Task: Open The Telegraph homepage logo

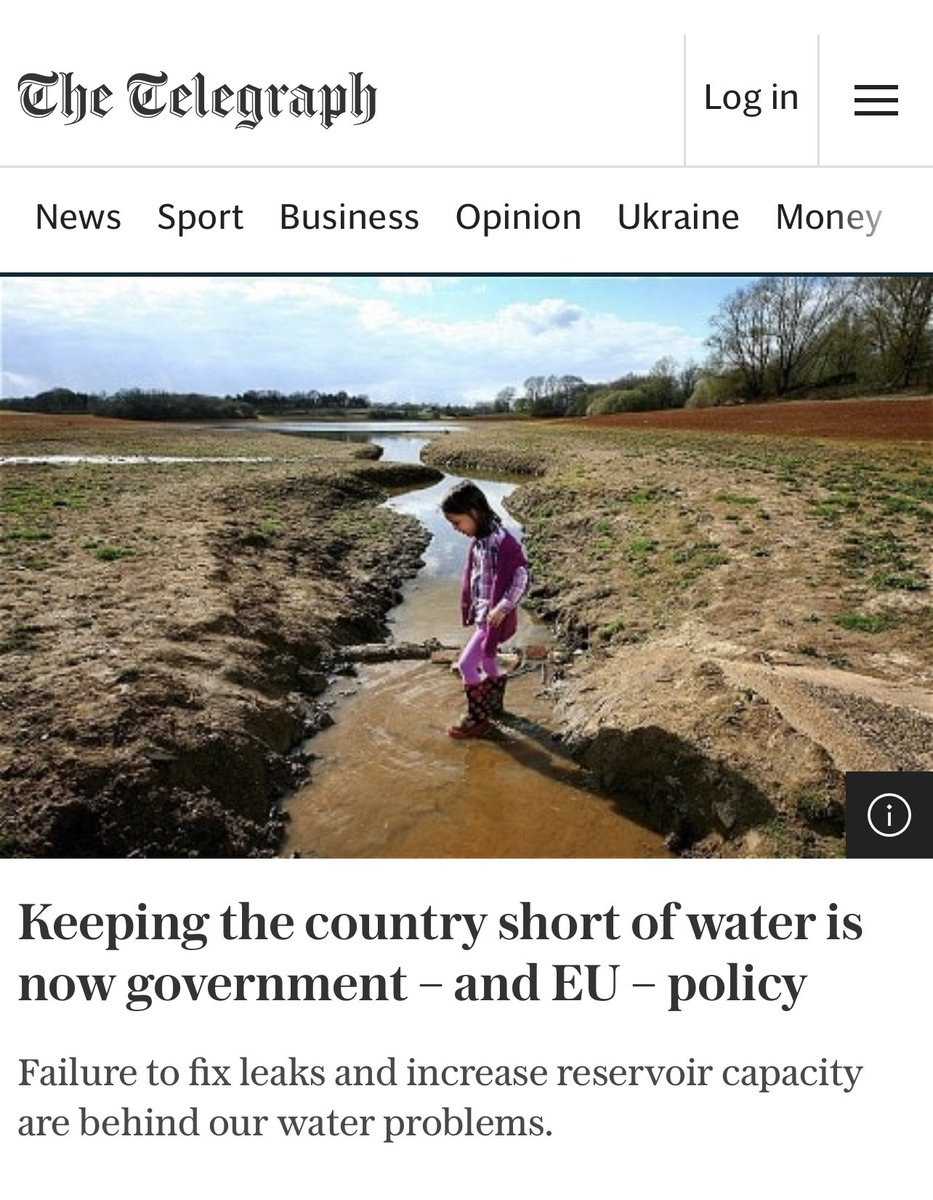Action: click(197, 99)
